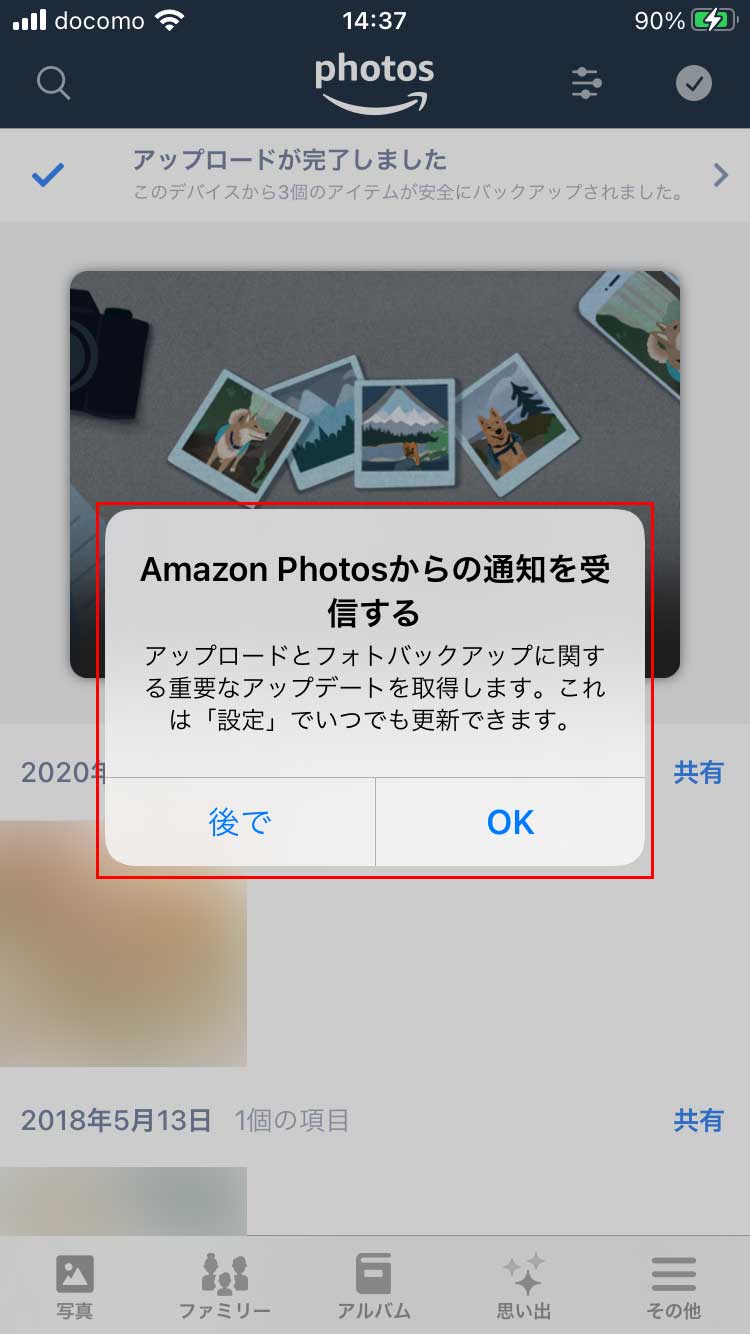The height and width of the screenshot is (1334, 750).
Task: Switch to the 写真 tab
Action: coord(75,1285)
